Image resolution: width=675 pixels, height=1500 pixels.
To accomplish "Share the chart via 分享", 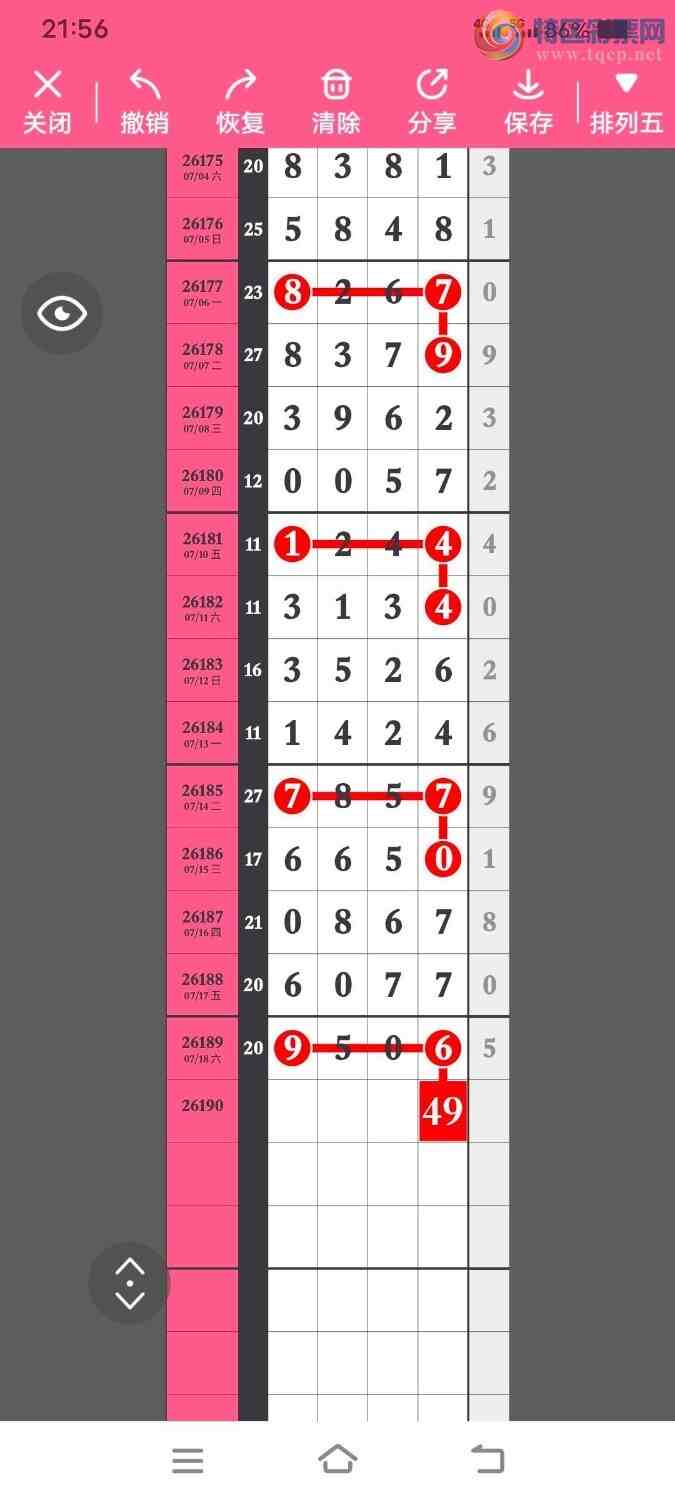I will coord(432,102).
